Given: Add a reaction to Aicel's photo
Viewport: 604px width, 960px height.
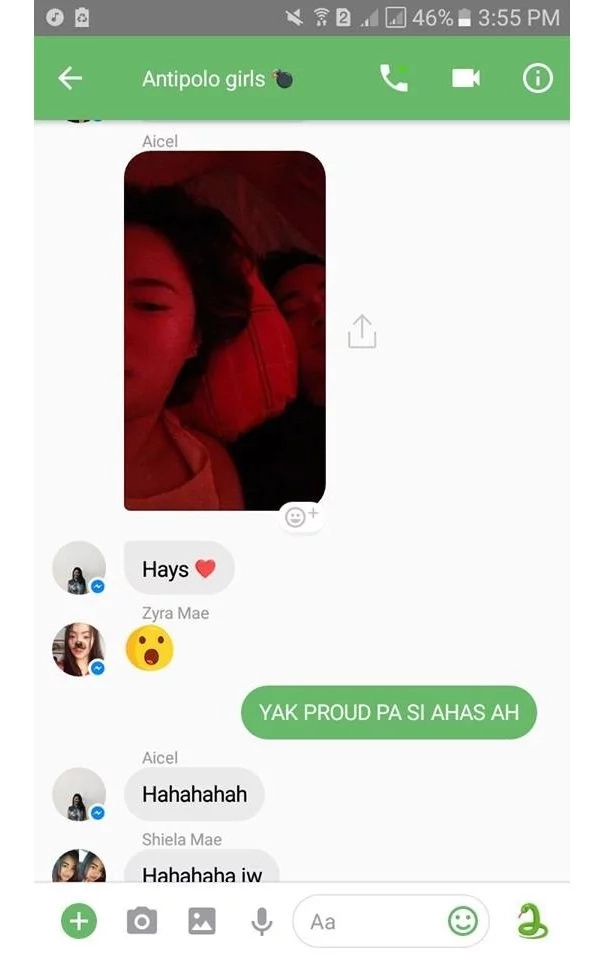Looking at the screenshot, I should (x=300, y=517).
